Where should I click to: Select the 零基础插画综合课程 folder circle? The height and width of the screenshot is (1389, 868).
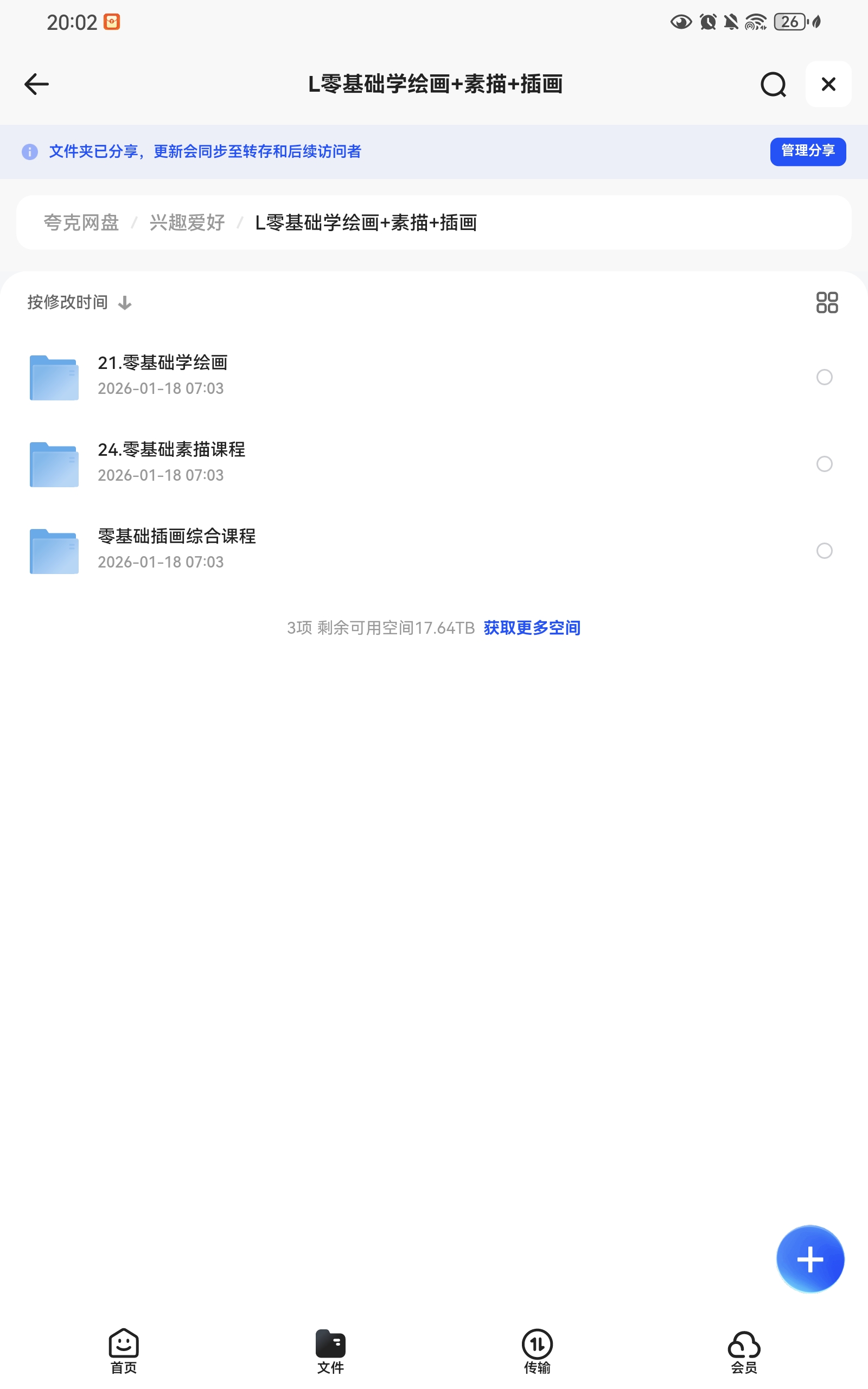pyautogui.click(x=824, y=550)
